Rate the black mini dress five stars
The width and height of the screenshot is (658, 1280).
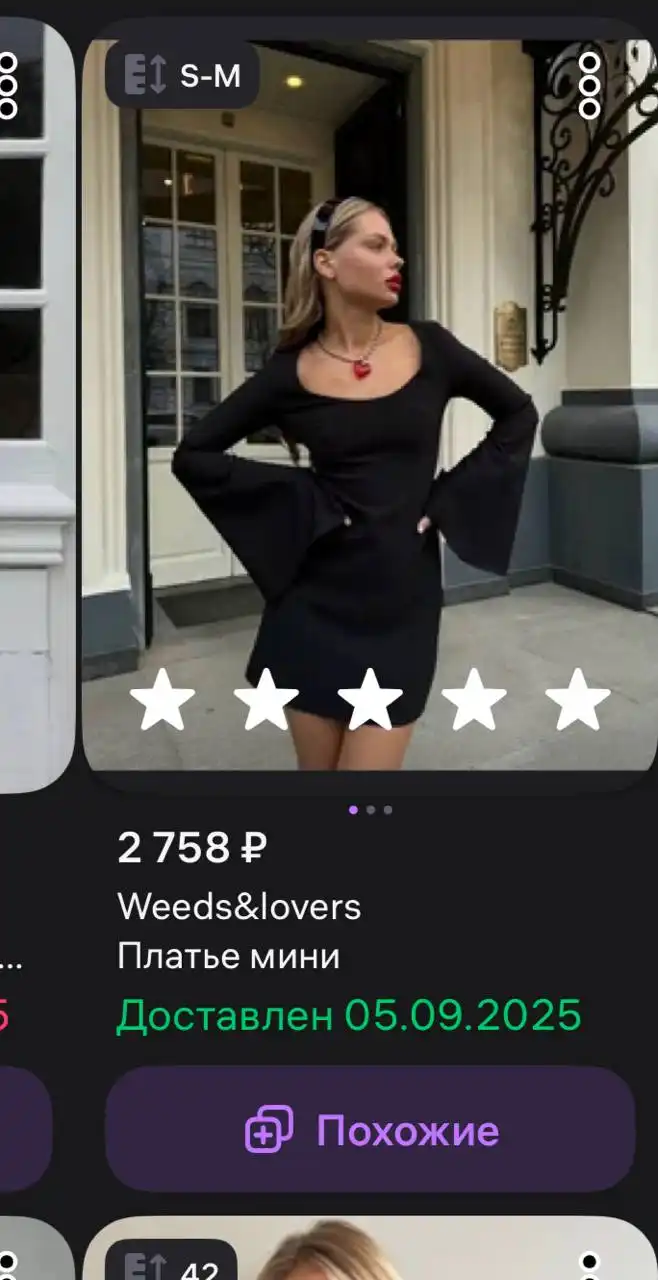point(578,700)
